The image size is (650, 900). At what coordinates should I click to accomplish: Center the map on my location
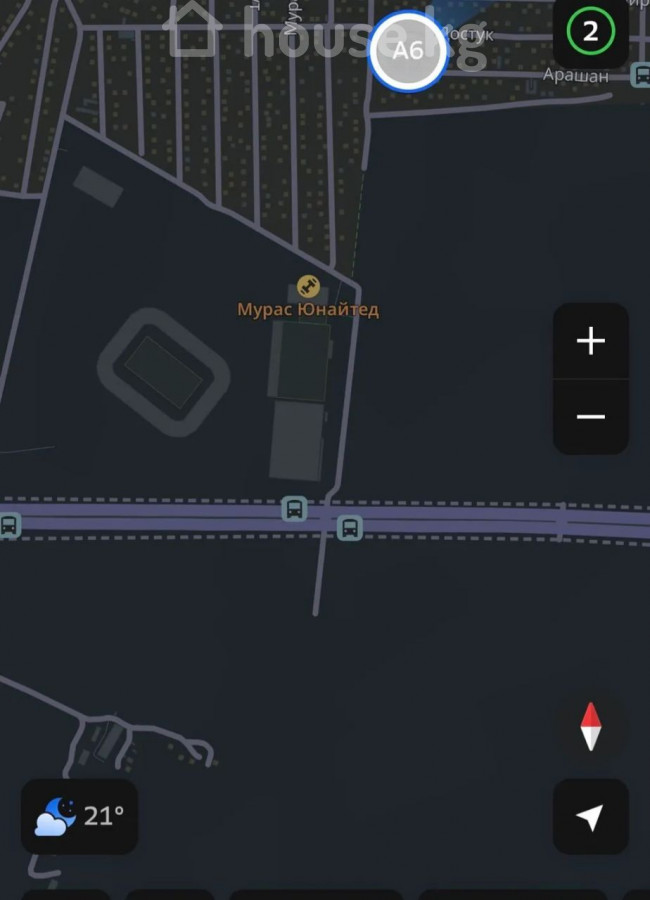click(591, 817)
